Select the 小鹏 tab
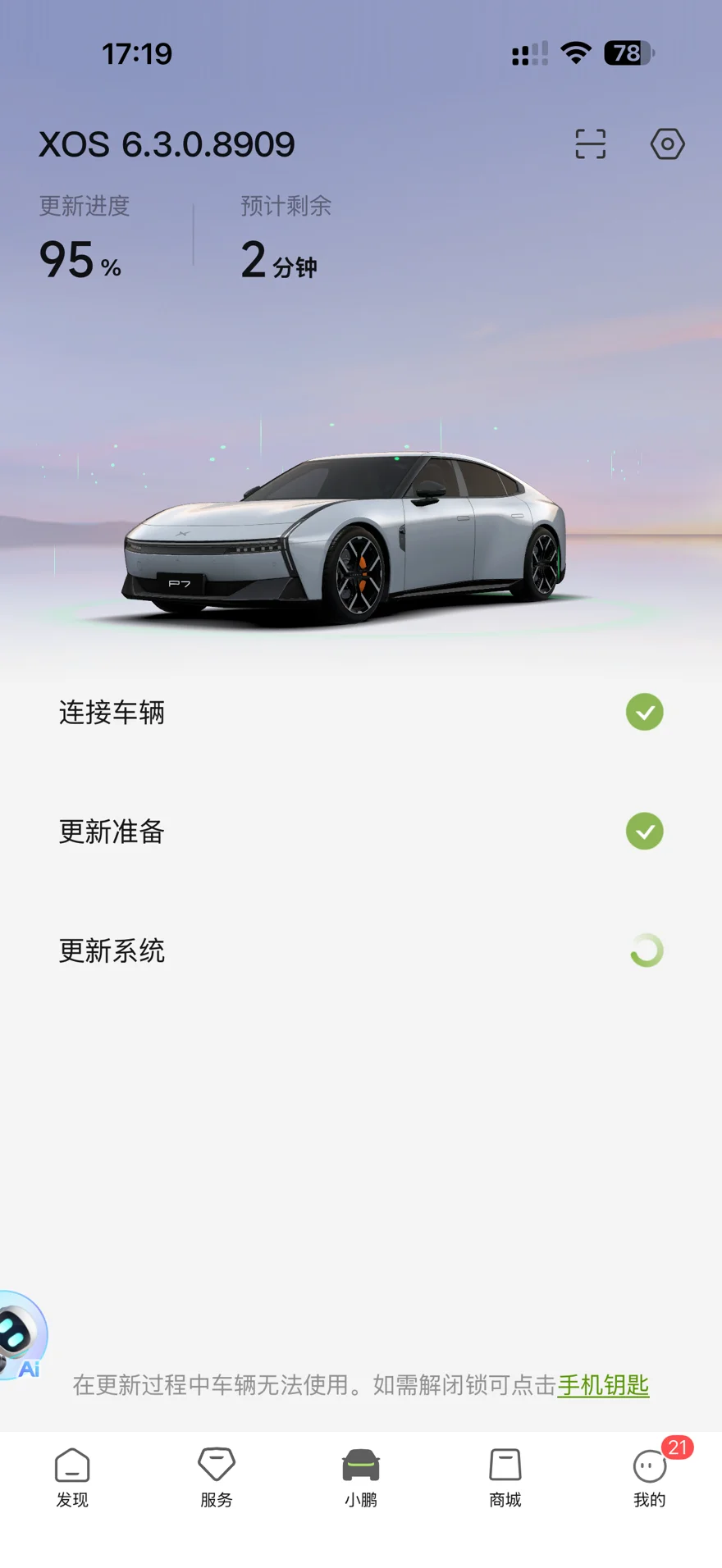Viewport: 722px width, 1568px height. pos(361,1477)
